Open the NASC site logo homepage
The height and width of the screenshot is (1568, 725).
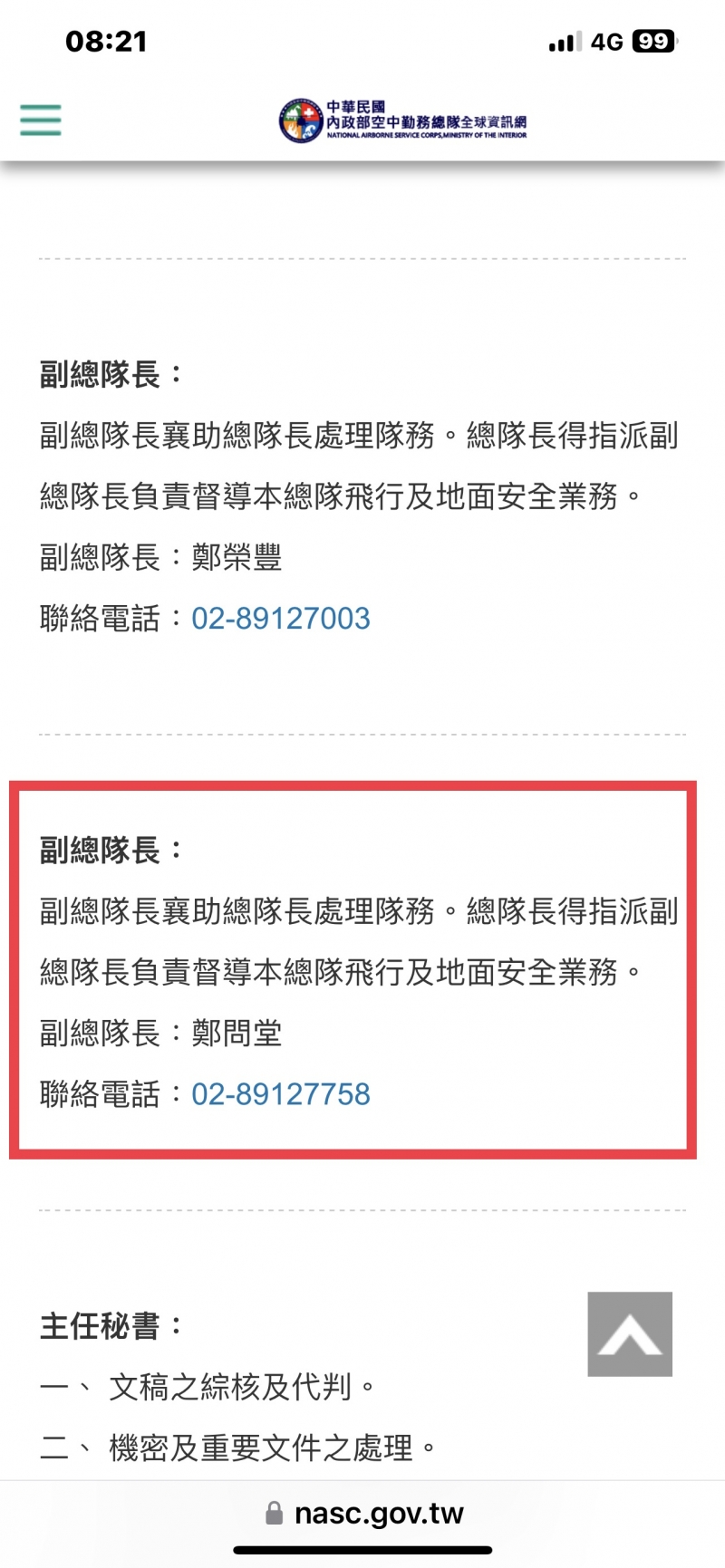tap(402, 120)
